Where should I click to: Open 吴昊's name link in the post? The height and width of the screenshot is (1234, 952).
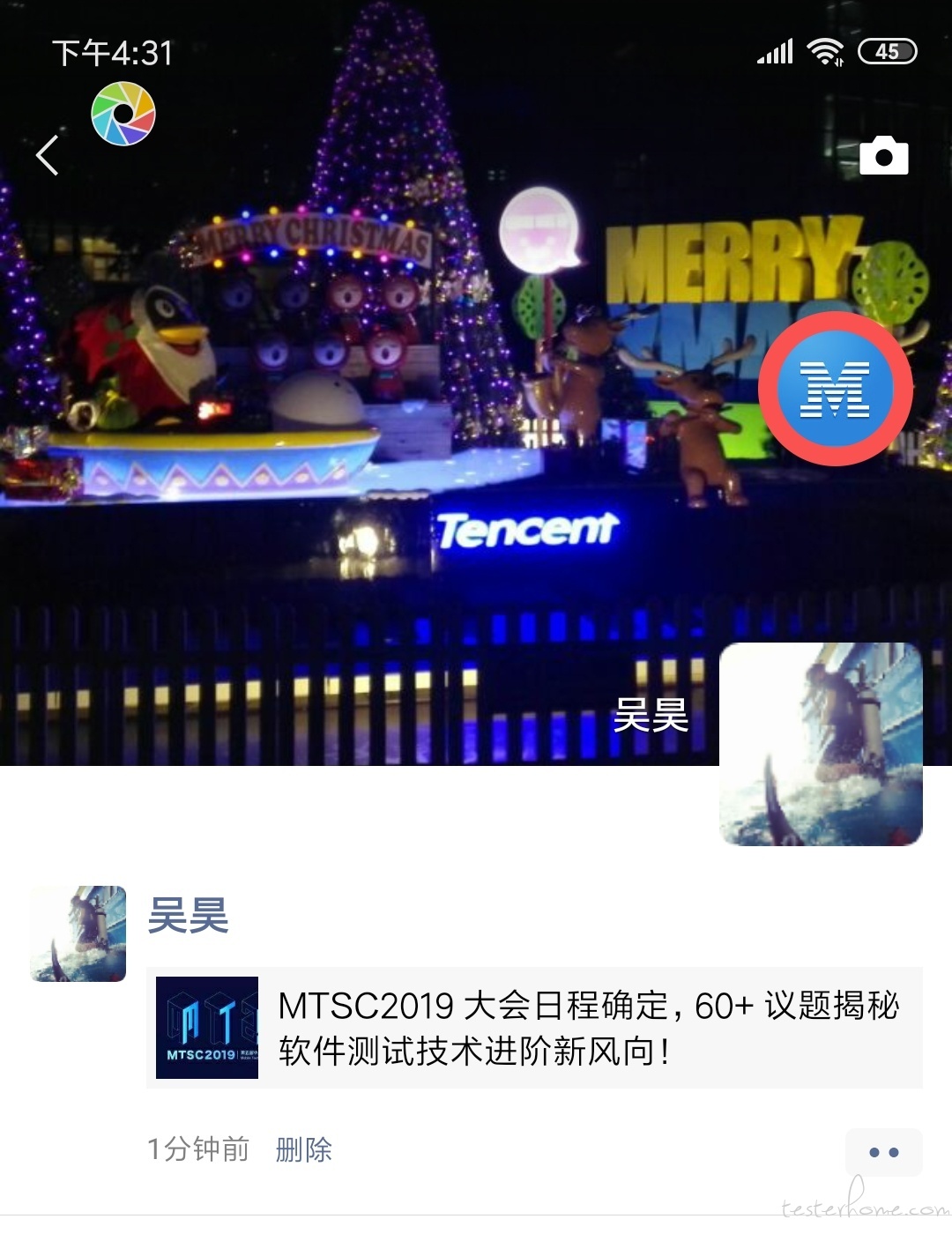pyautogui.click(x=188, y=916)
